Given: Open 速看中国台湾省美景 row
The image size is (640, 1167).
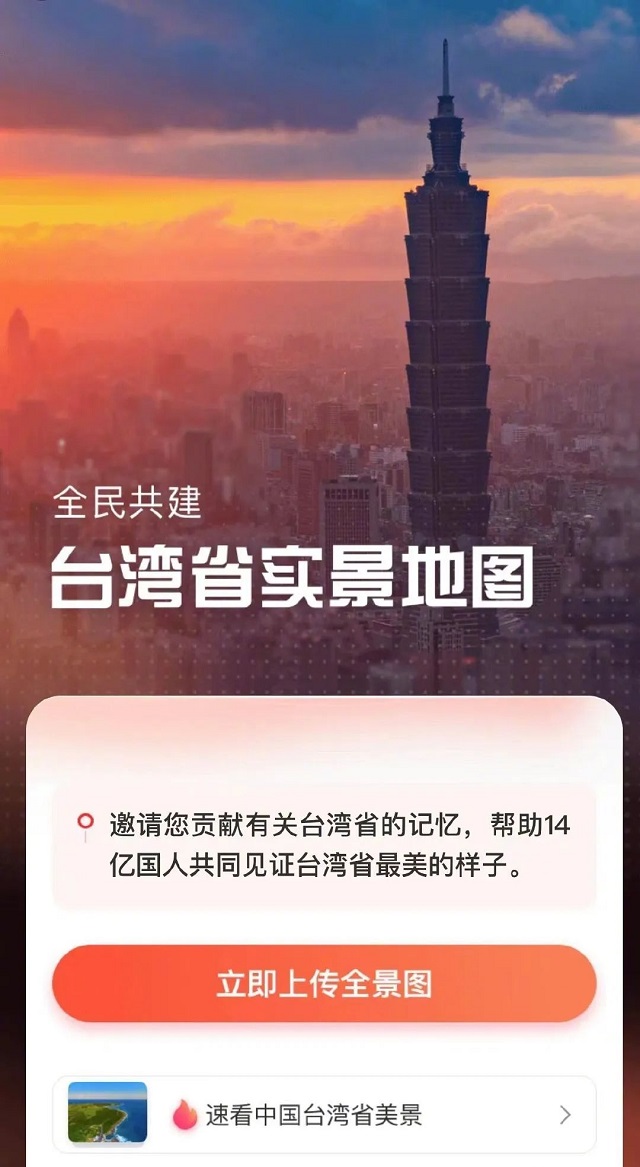Looking at the screenshot, I should click(x=324, y=1114).
